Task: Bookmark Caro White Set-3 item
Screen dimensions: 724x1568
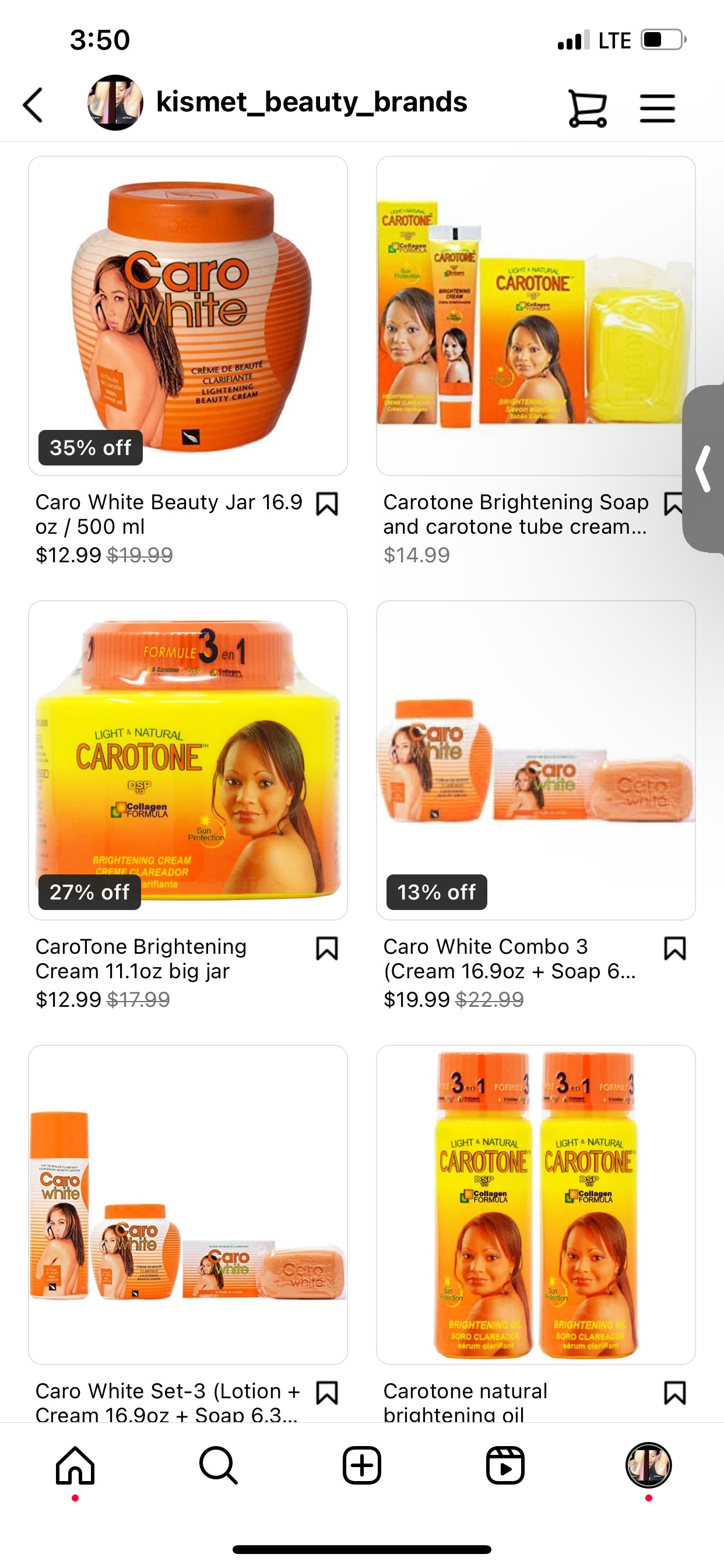Action: [328, 1392]
